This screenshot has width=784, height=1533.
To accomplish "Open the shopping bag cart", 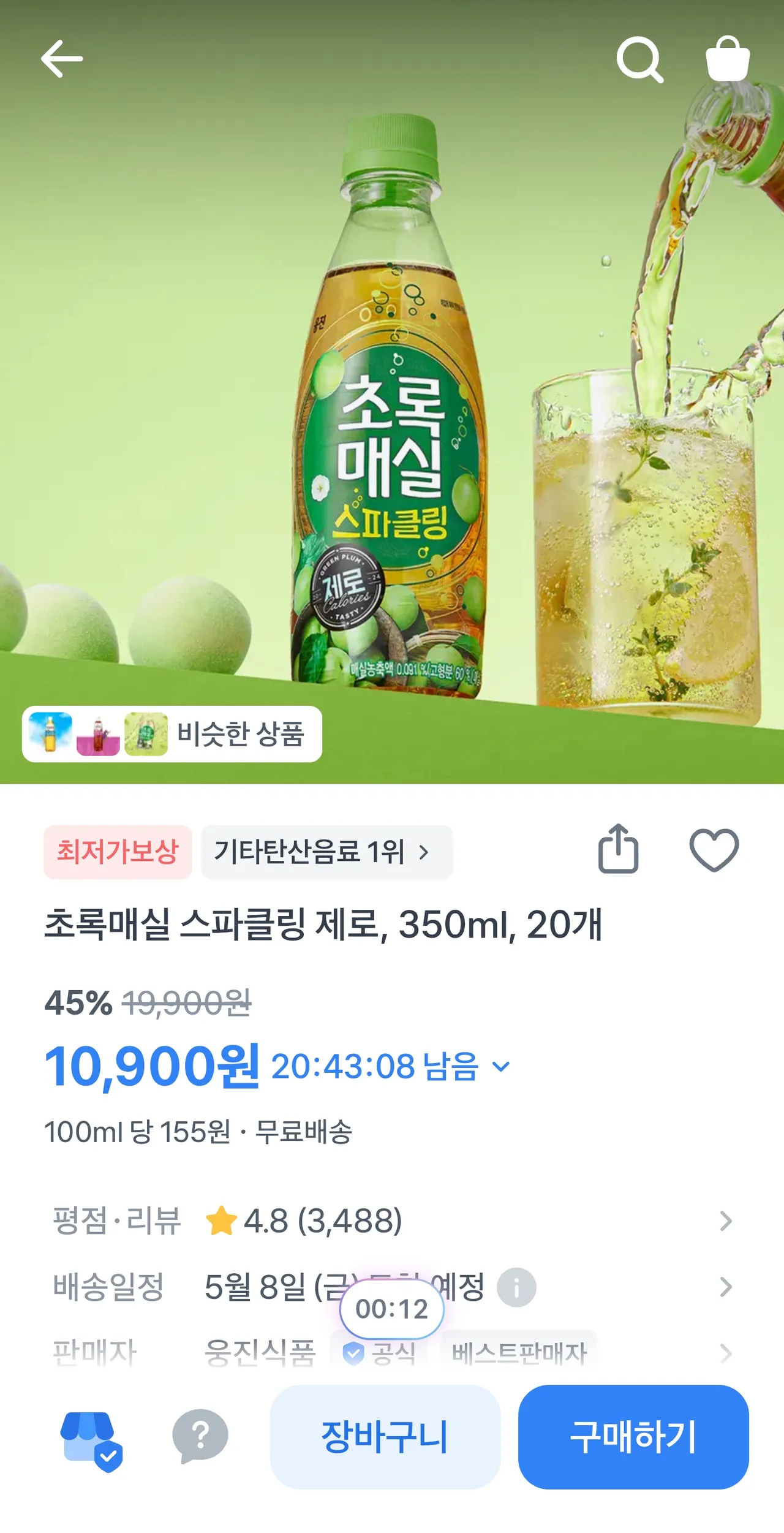I will point(728,59).
